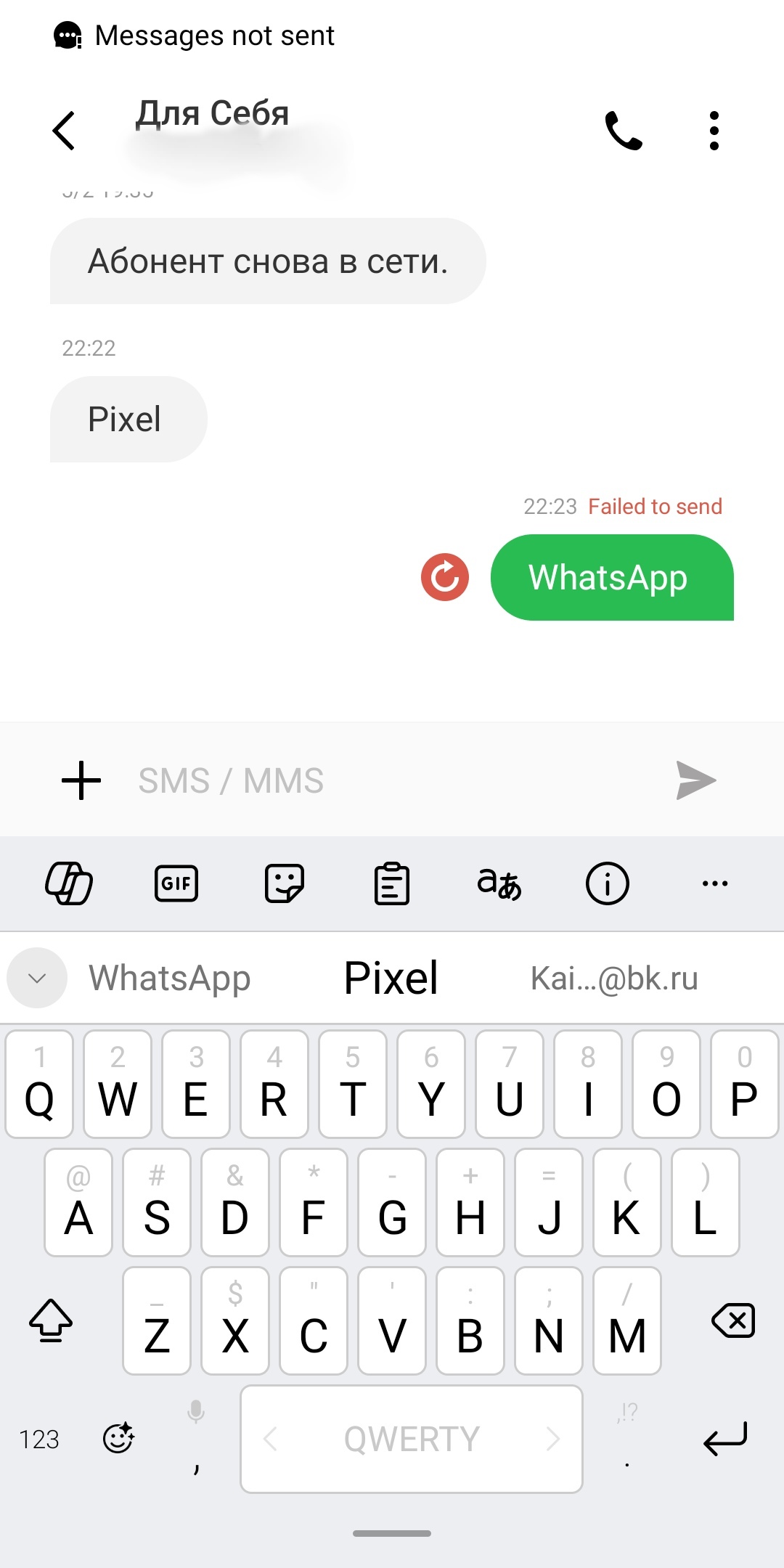This screenshot has height=1568, width=784.
Task: Focus the SMS / MMS text field
Action: [392, 780]
